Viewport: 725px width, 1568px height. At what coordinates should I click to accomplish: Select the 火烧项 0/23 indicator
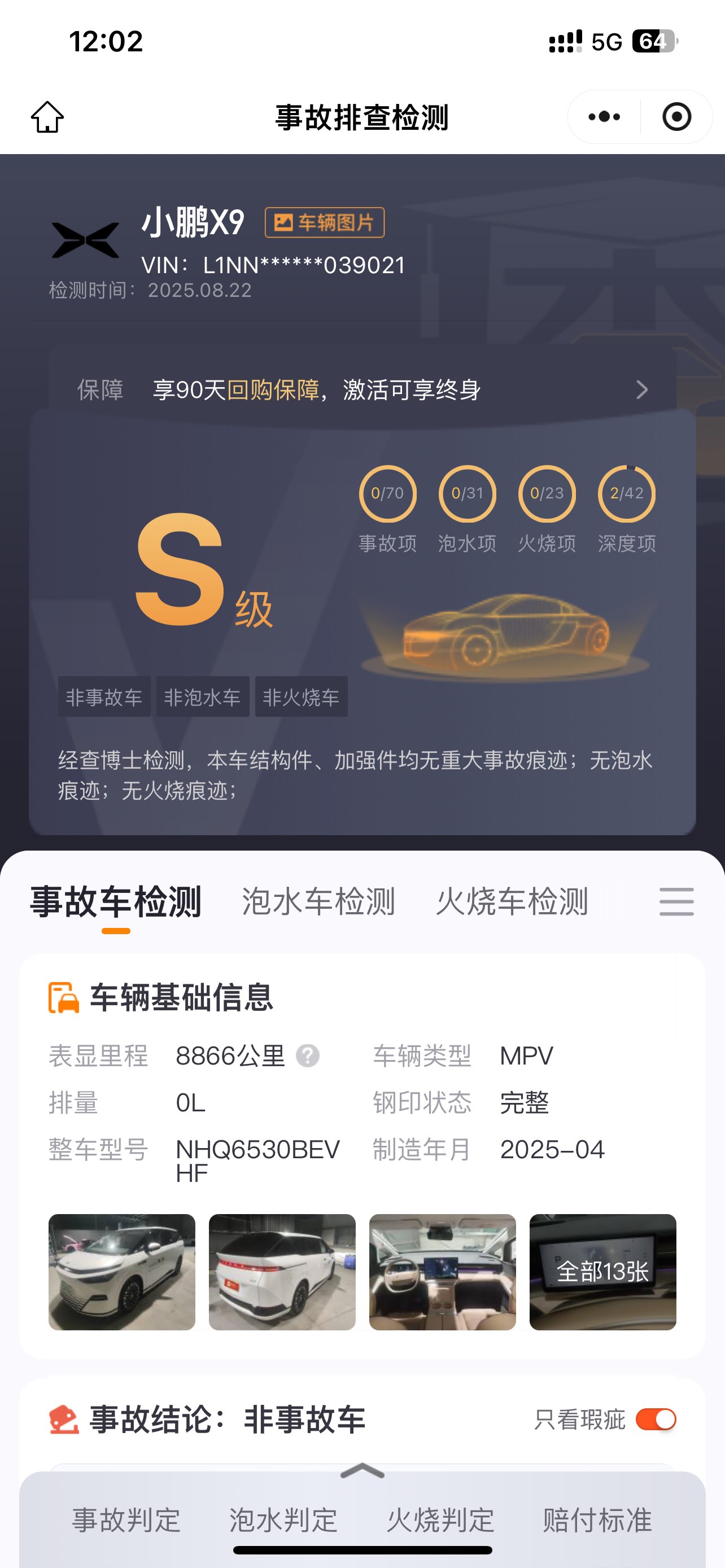(x=547, y=494)
